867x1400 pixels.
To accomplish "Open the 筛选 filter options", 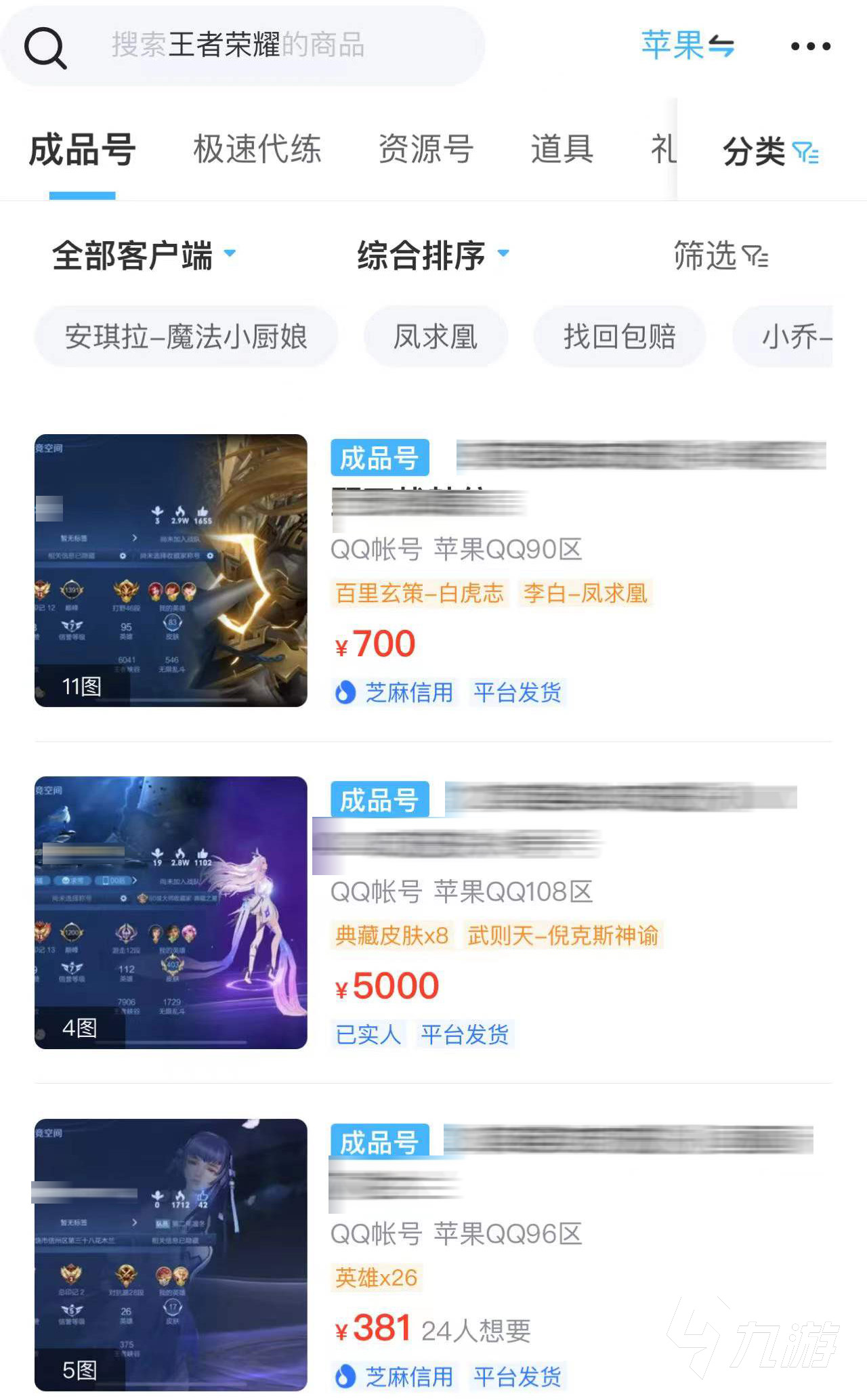I will [x=720, y=255].
